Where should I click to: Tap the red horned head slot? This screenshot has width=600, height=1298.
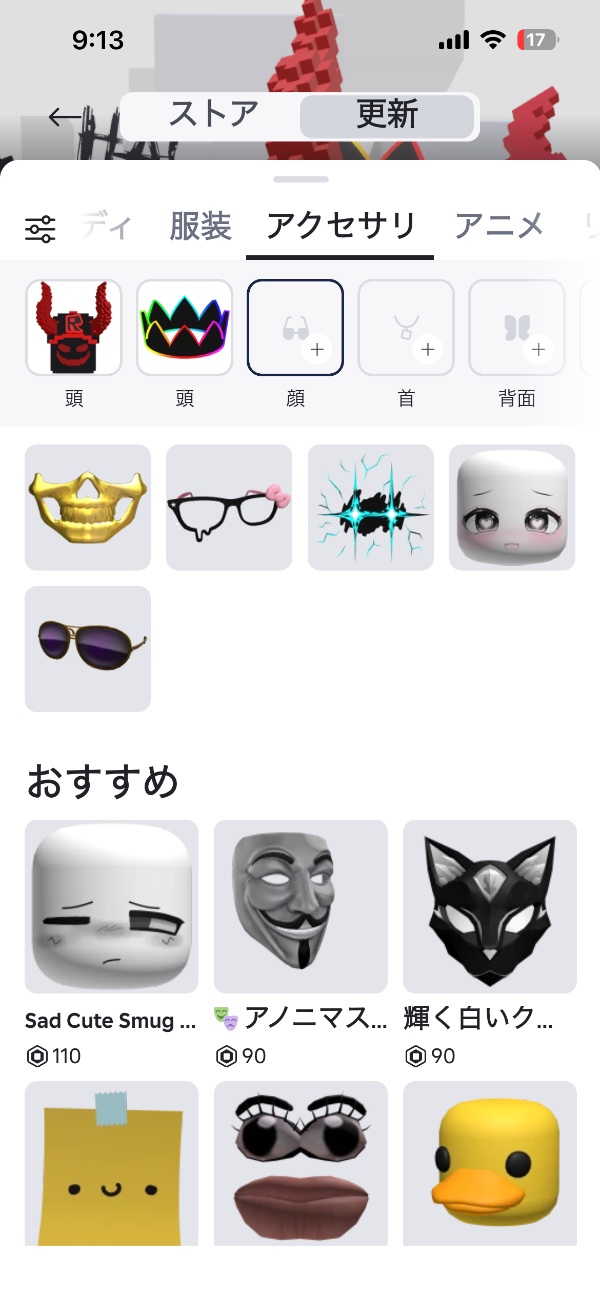click(74, 327)
